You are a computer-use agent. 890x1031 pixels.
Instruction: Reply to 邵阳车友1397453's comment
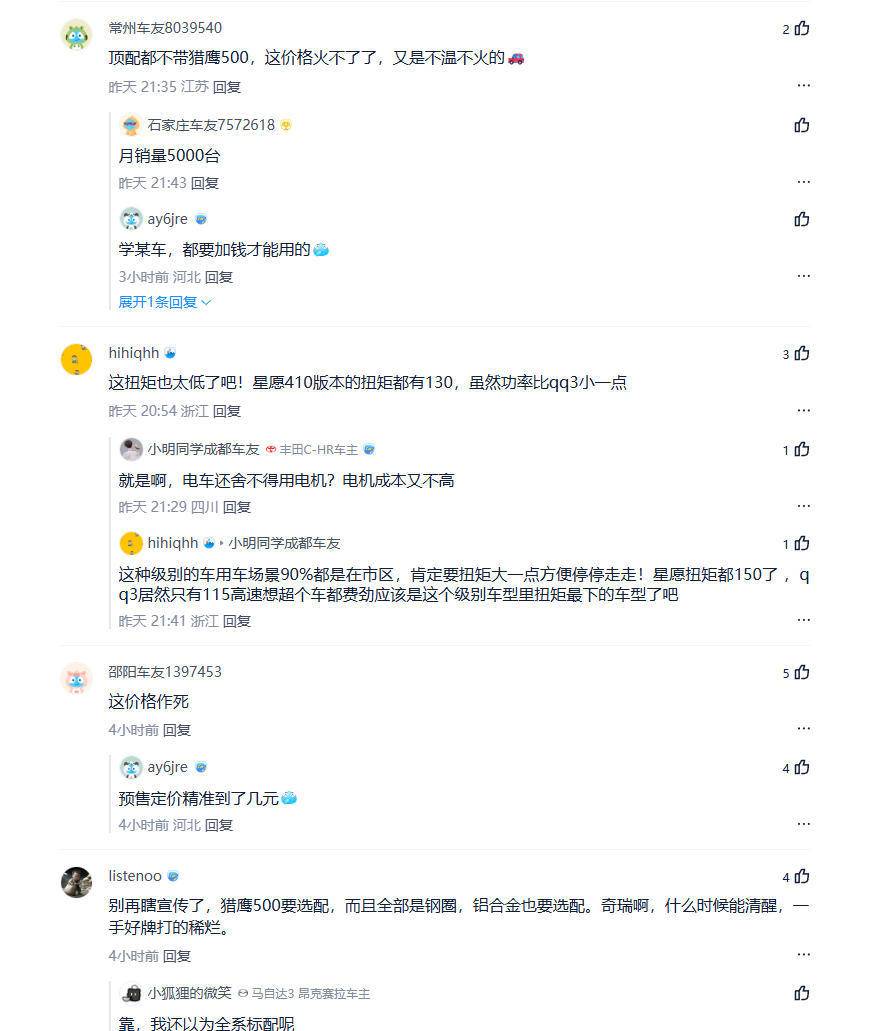[177, 730]
